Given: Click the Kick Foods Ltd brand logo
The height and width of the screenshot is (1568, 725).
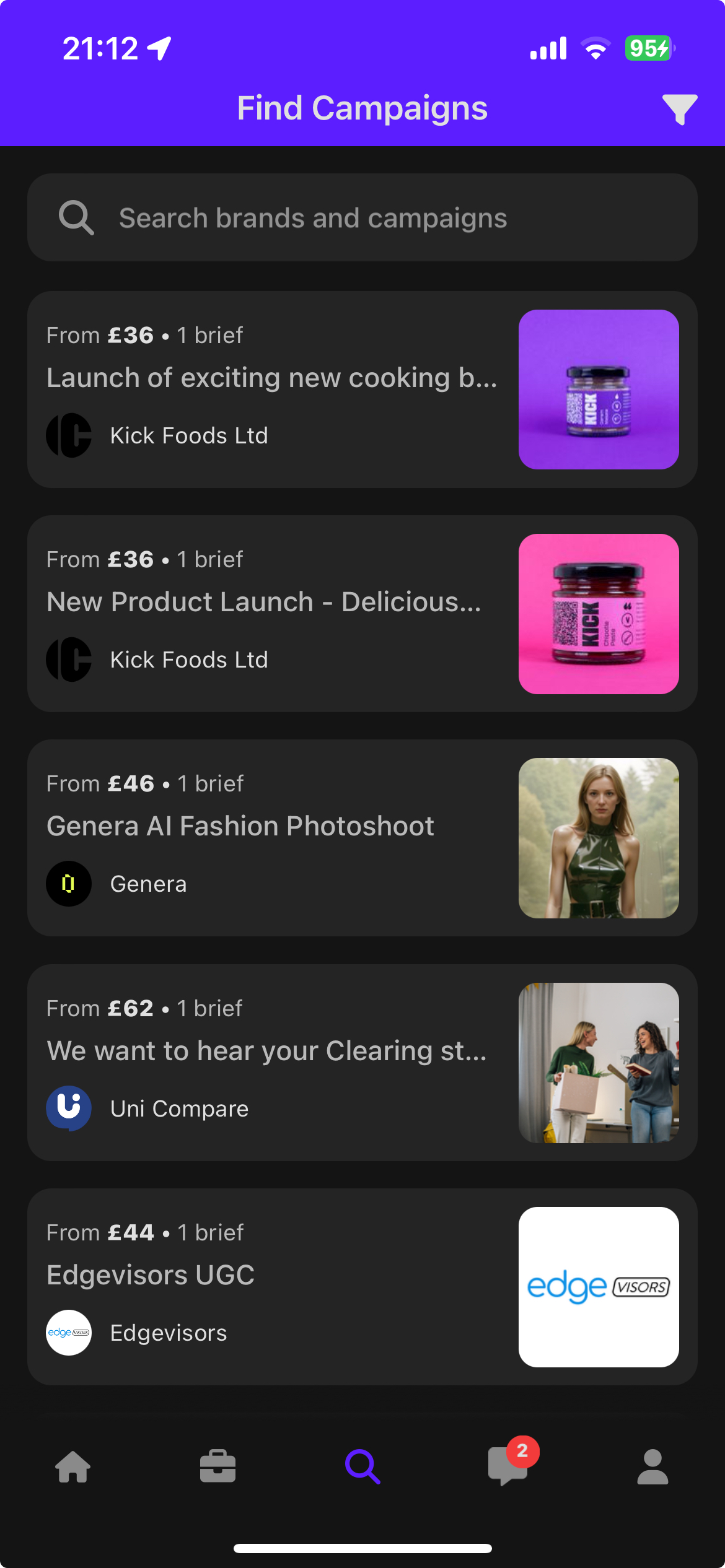Looking at the screenshot, I should tap(69, 435).
